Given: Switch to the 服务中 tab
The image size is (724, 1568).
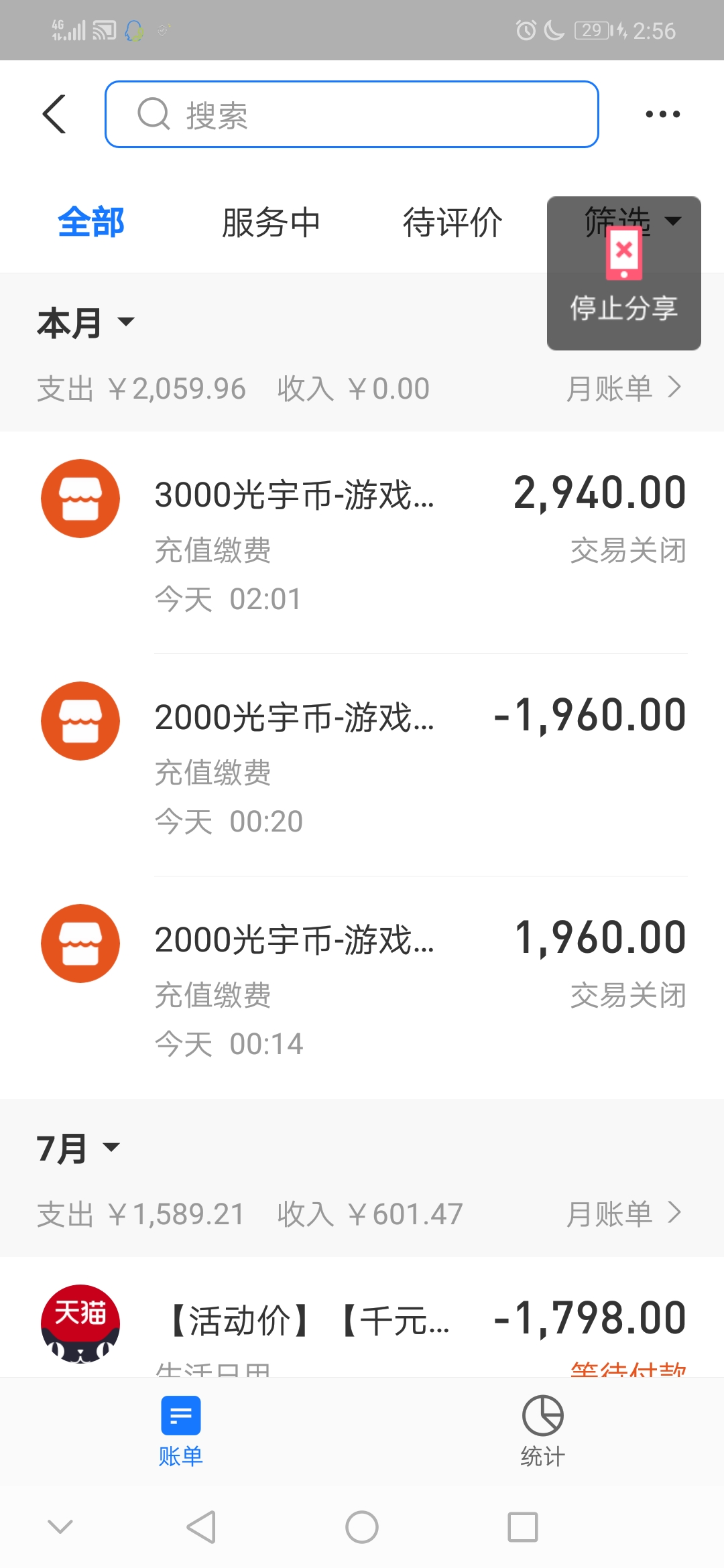Looking at the screenshot, I should click(x=271, y=222).
